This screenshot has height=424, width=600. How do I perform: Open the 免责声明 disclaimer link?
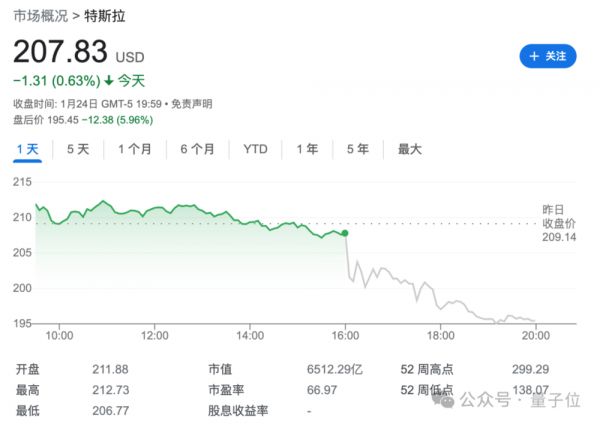click(x=191, y=103)
